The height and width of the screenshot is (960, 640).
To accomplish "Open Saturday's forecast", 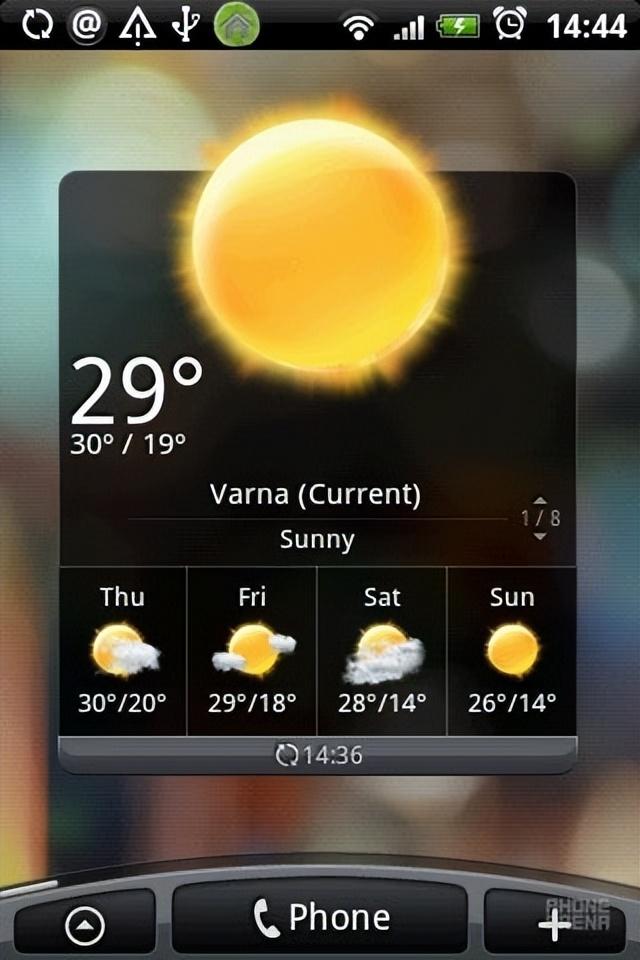I will (x=382, y=650).
